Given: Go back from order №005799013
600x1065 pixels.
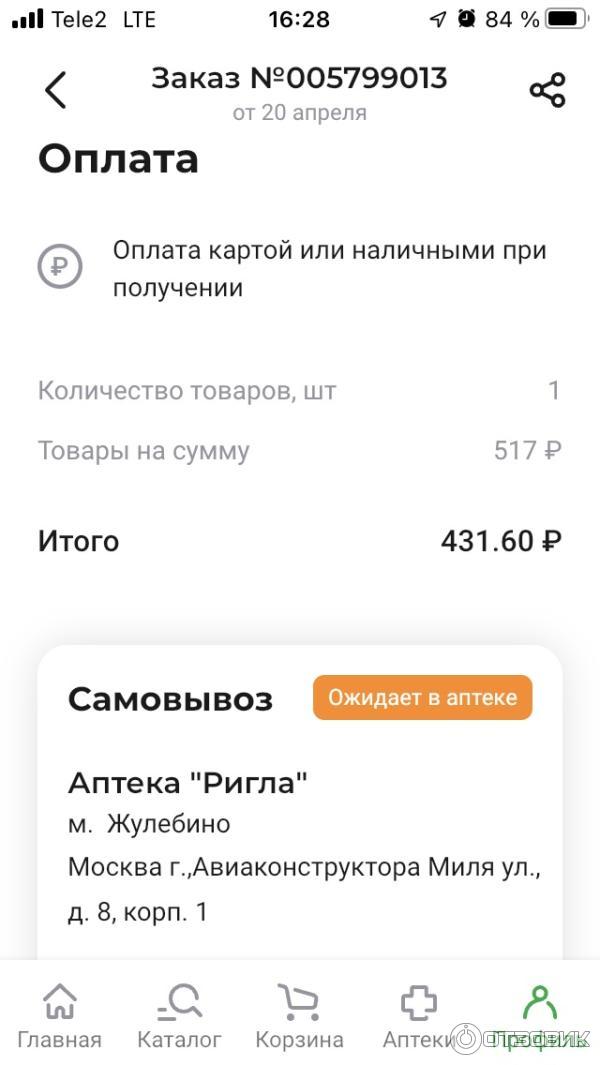Looking at the screenshot, I should (56, 90).
